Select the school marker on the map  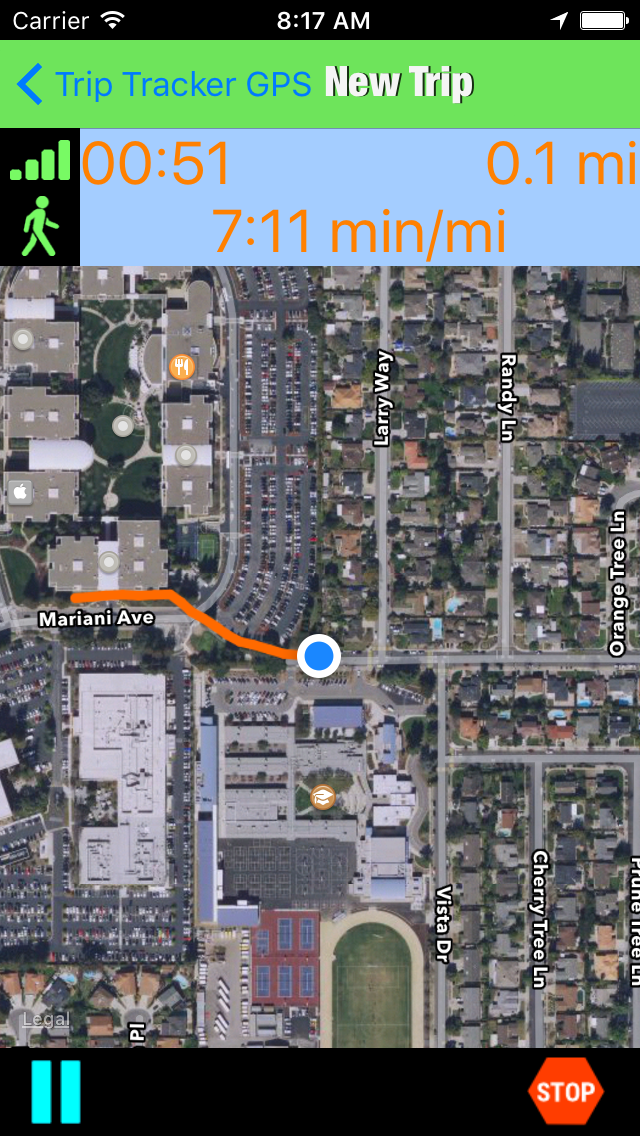coord(322,797)
